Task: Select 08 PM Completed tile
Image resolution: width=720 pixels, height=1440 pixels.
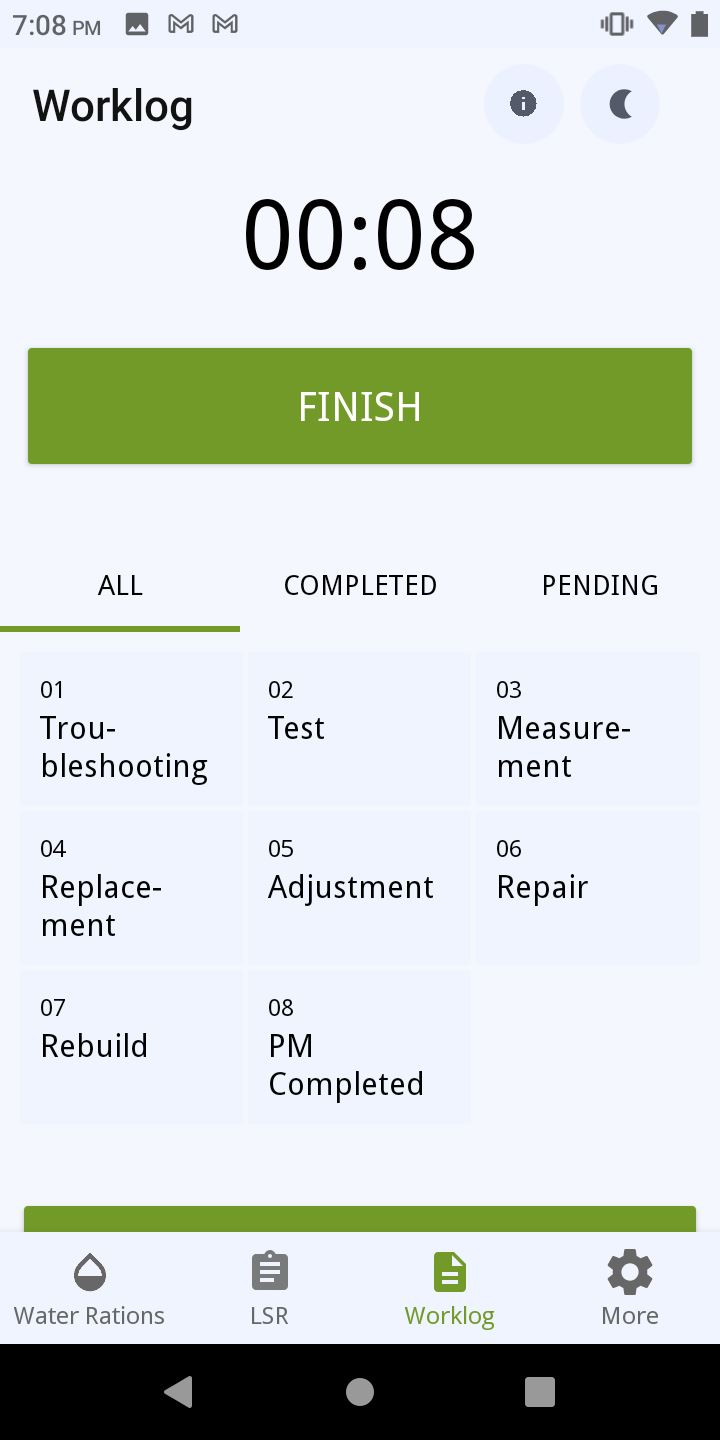Action: pyautogui.click(x=359, y=1047)
